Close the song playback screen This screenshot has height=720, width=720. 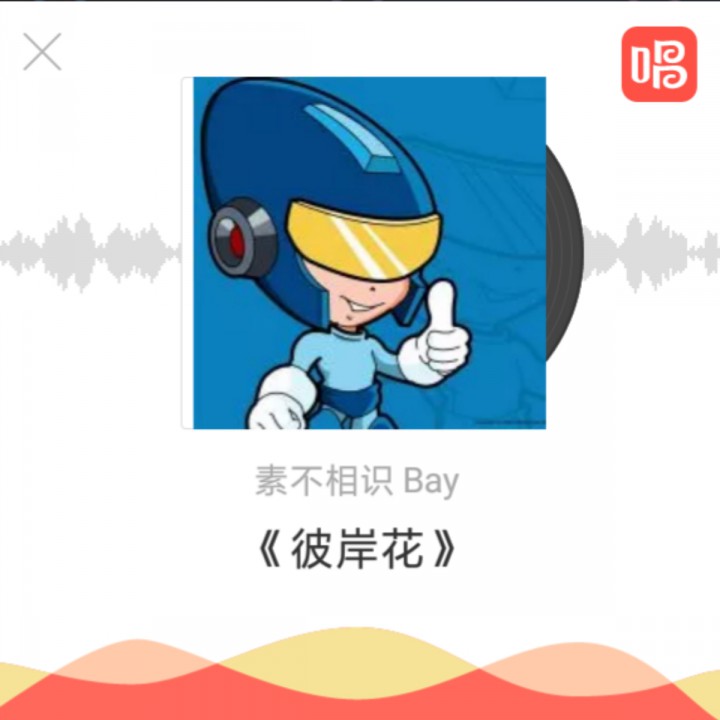coord(42,52)
